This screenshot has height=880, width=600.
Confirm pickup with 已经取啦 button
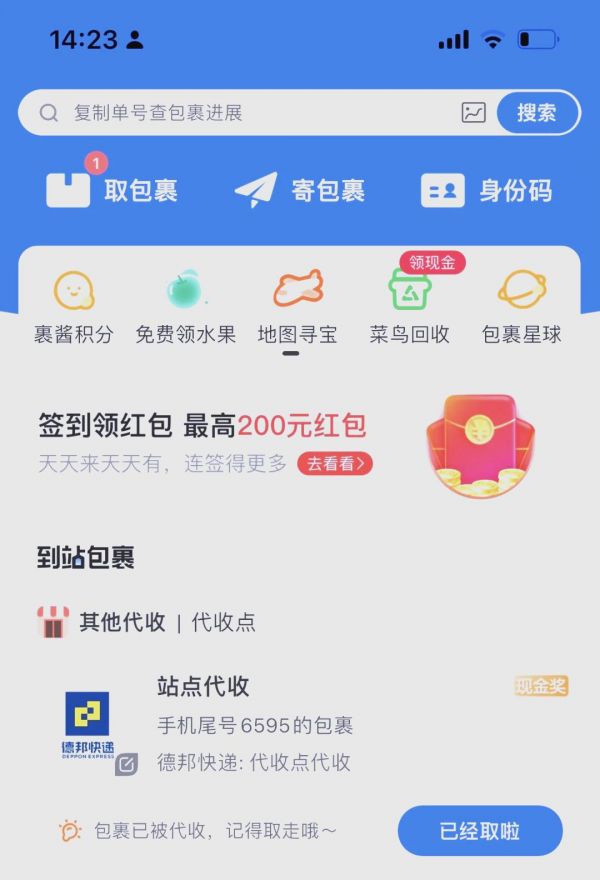point(480,831)
